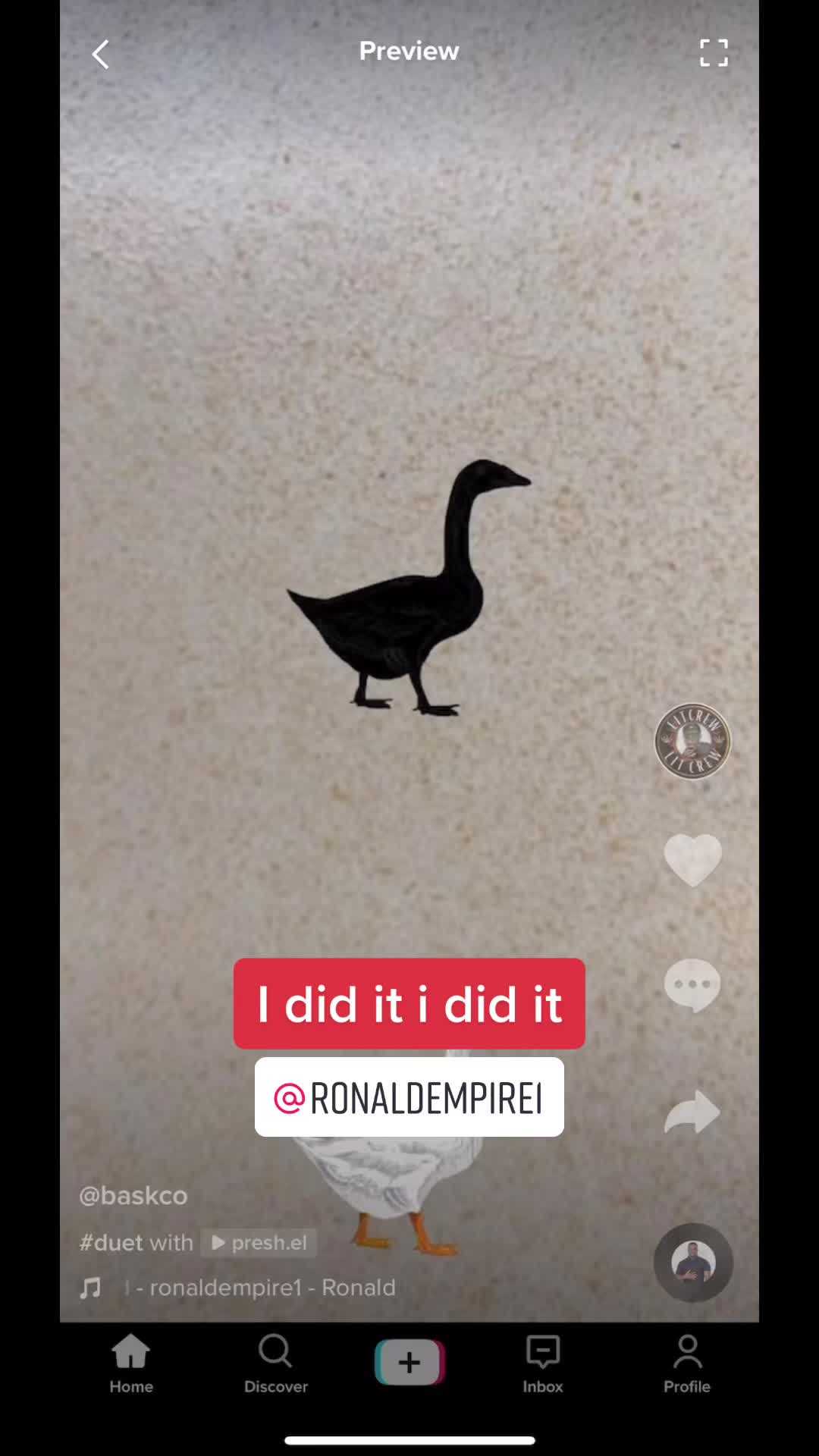Switch to the Inbox tab

click(x=543, y=1364)
